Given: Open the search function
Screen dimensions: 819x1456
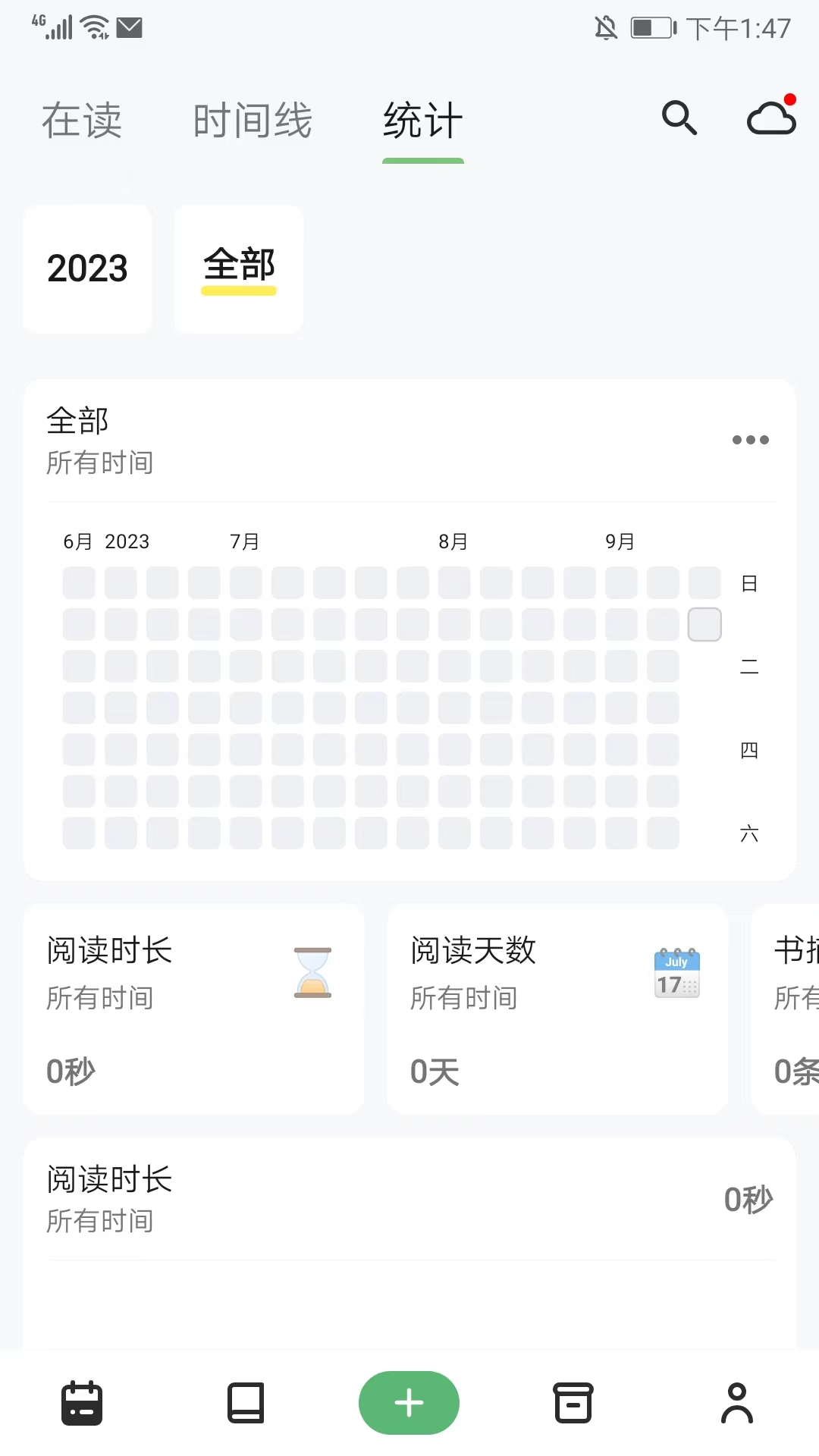Looking at the screenshot, I should point(679,119).
